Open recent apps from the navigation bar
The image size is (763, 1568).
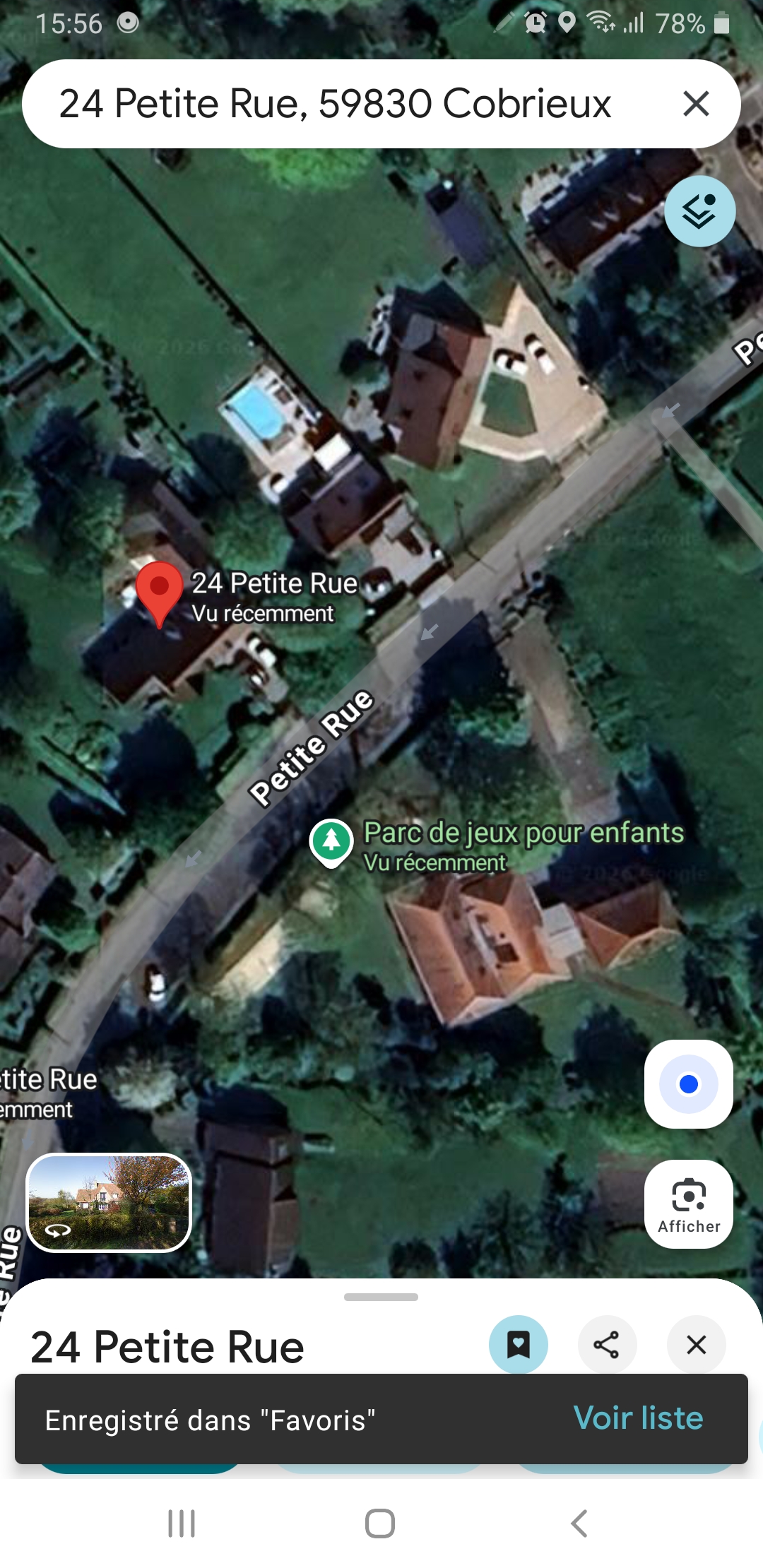click(182, 1524)
